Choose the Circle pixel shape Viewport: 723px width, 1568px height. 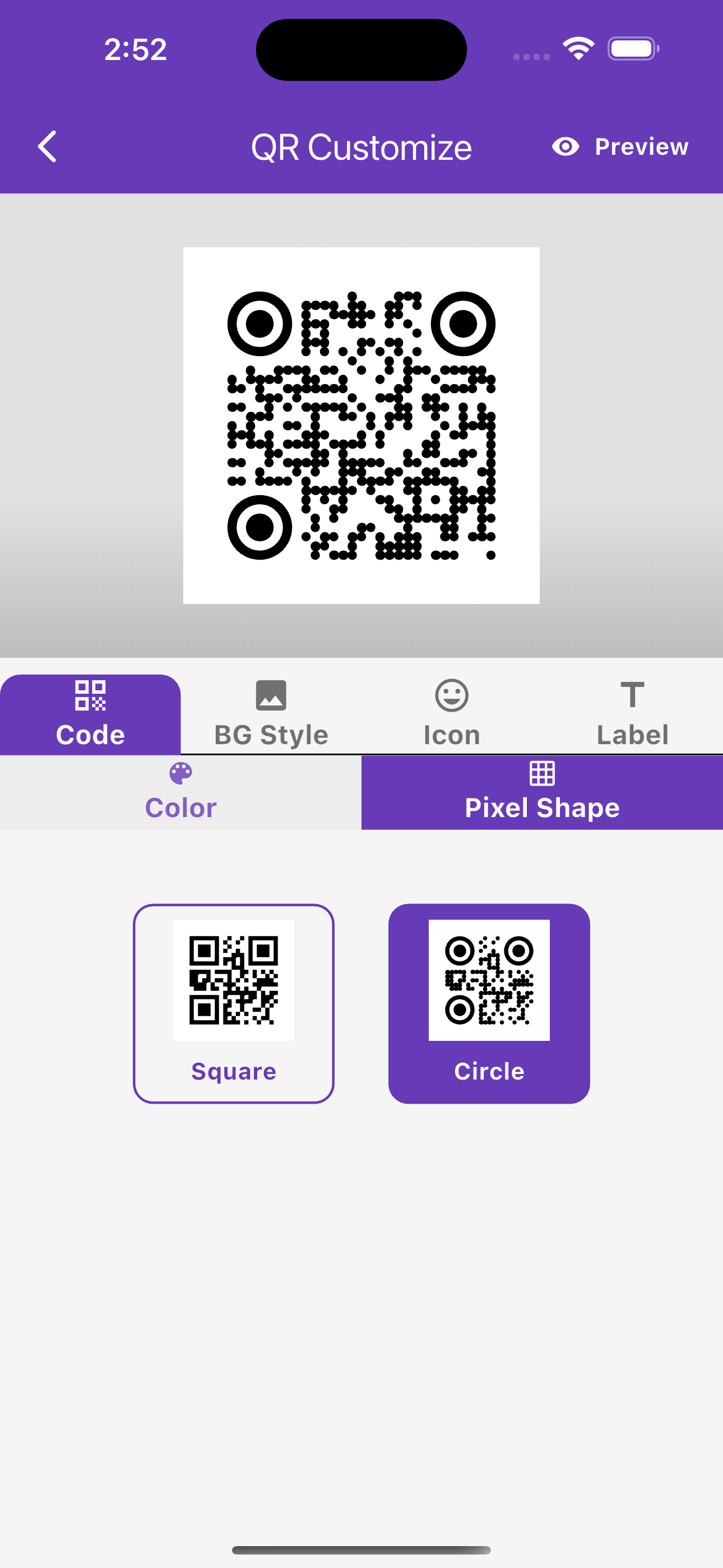coord(489,1003)
